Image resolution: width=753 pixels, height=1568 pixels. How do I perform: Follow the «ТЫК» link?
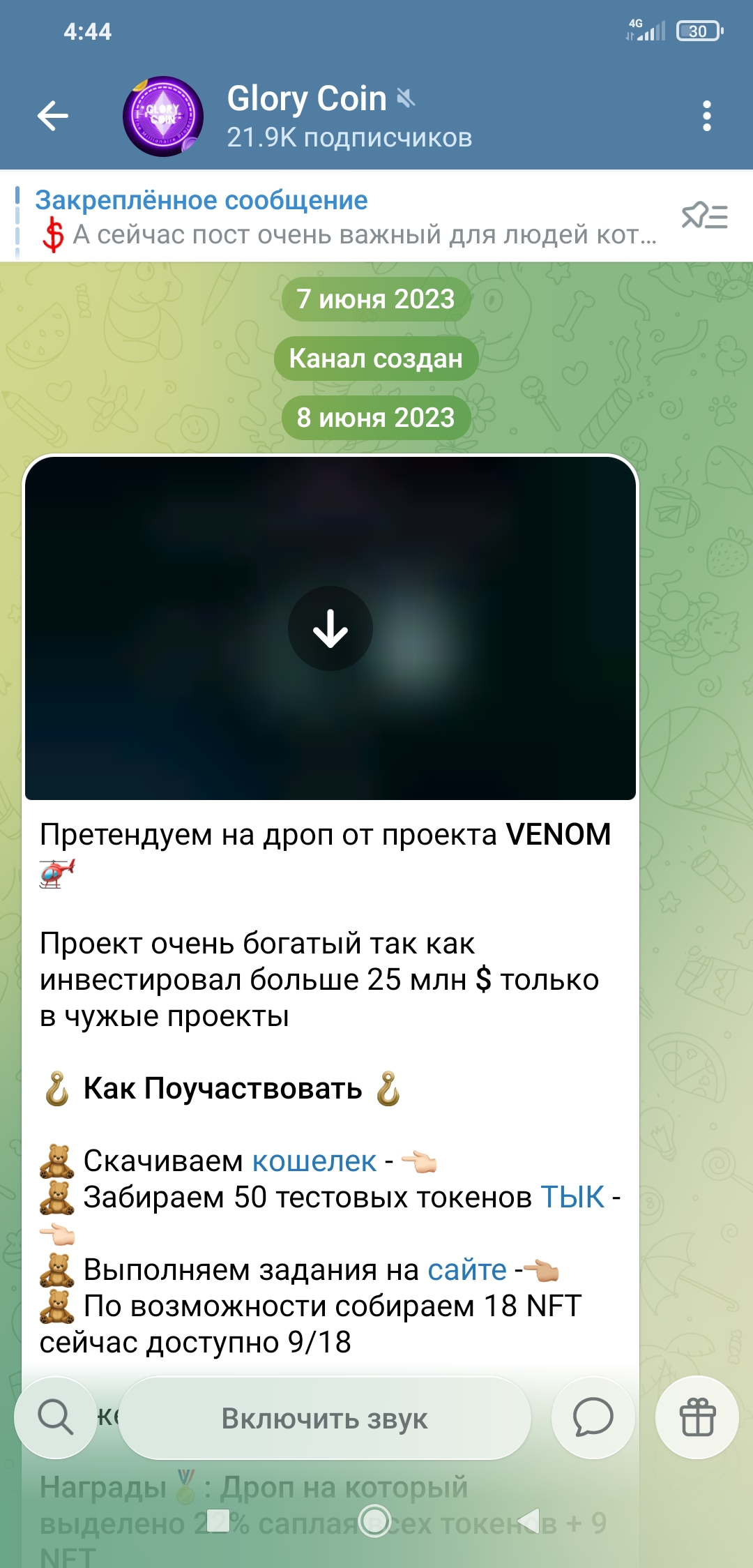point(572,1198)
